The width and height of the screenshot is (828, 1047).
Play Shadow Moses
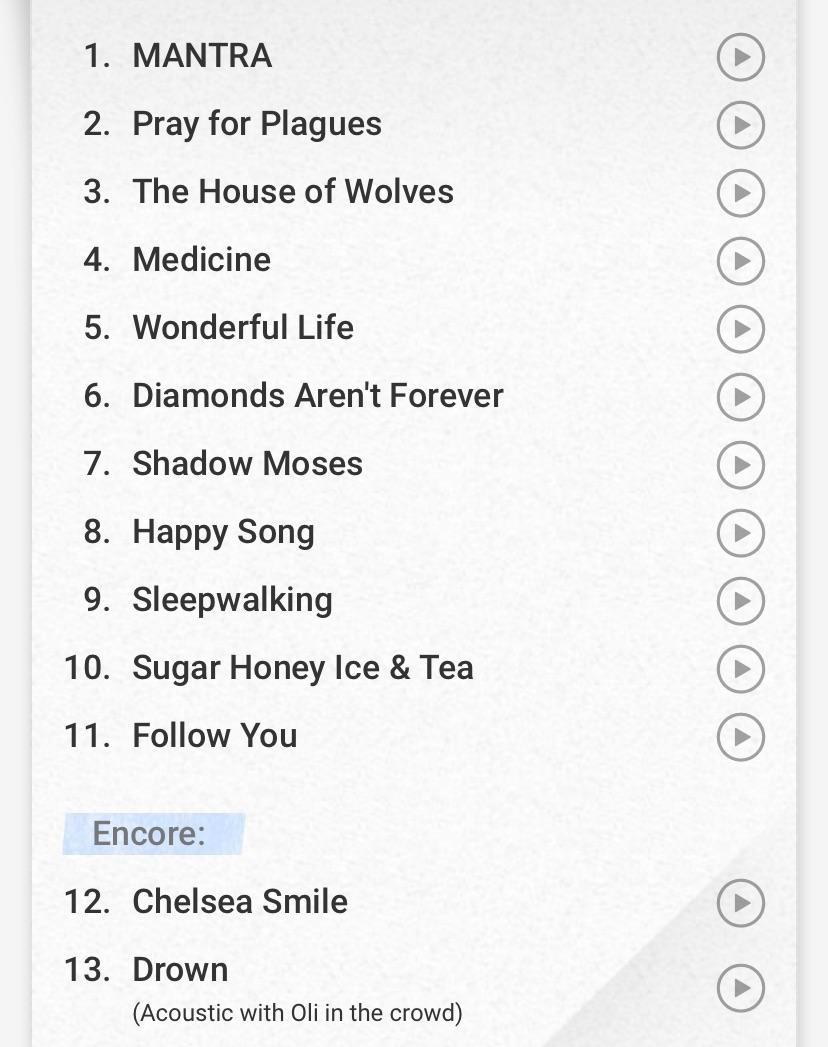pos(740,465)
